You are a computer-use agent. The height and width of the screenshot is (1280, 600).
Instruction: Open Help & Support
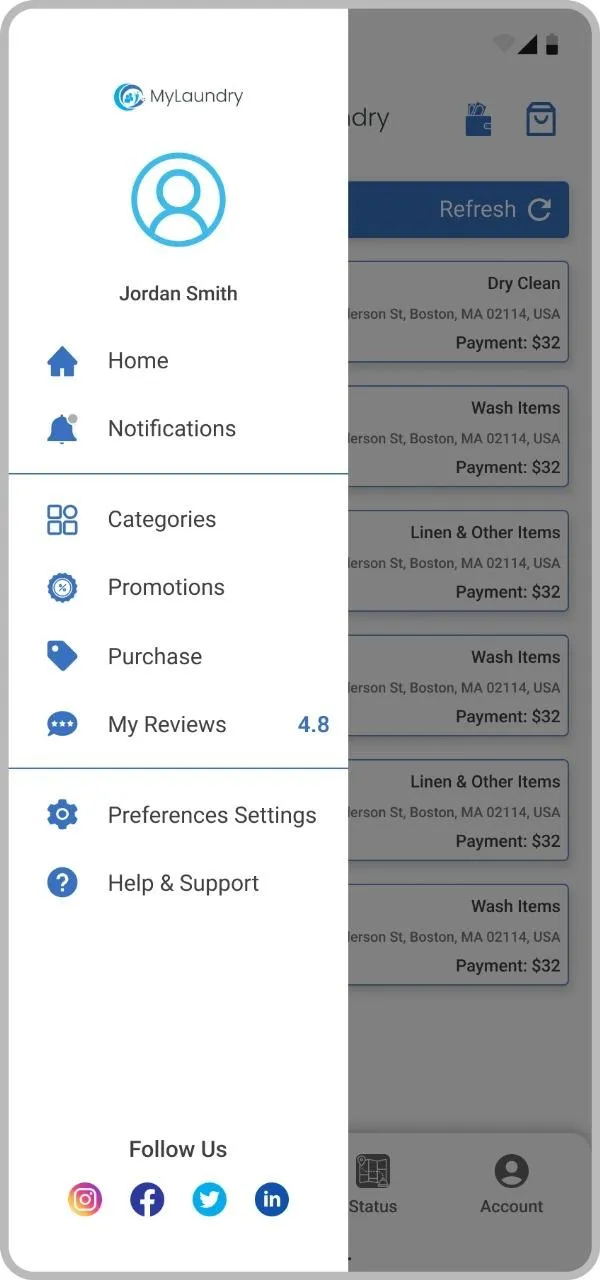(x=178, y=884)
